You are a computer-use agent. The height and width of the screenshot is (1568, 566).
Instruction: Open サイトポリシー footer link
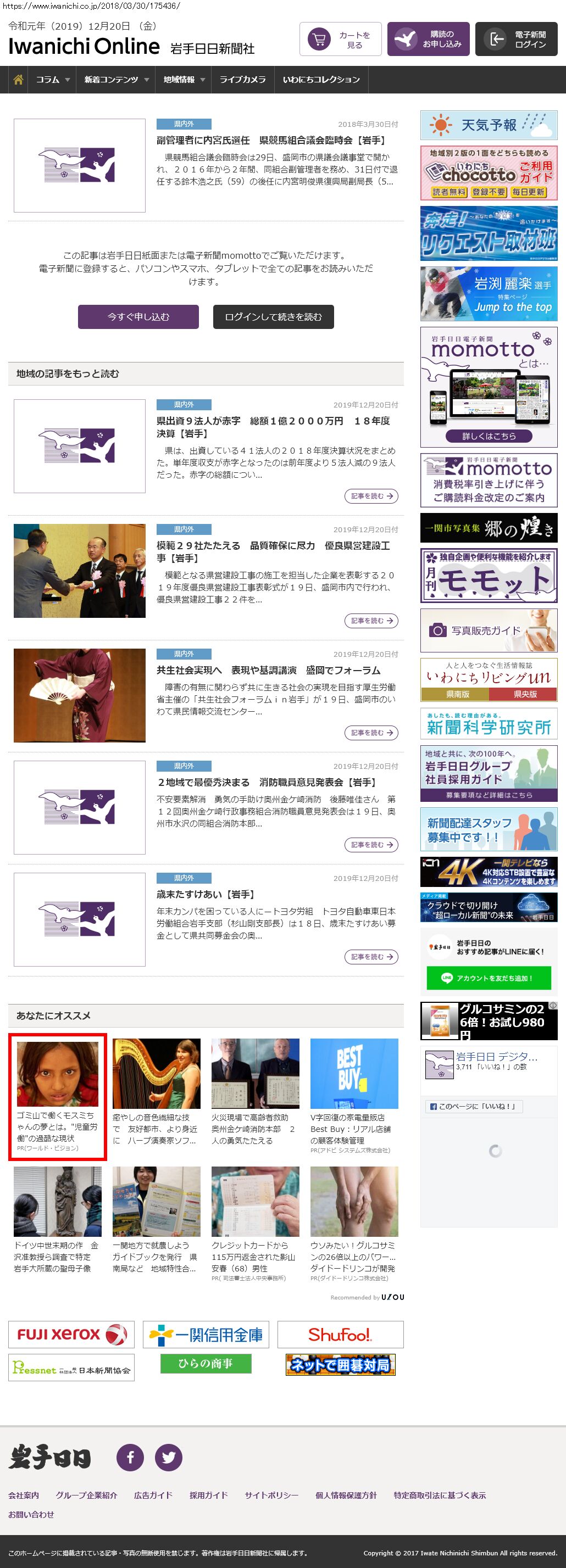coord(271,1495)
